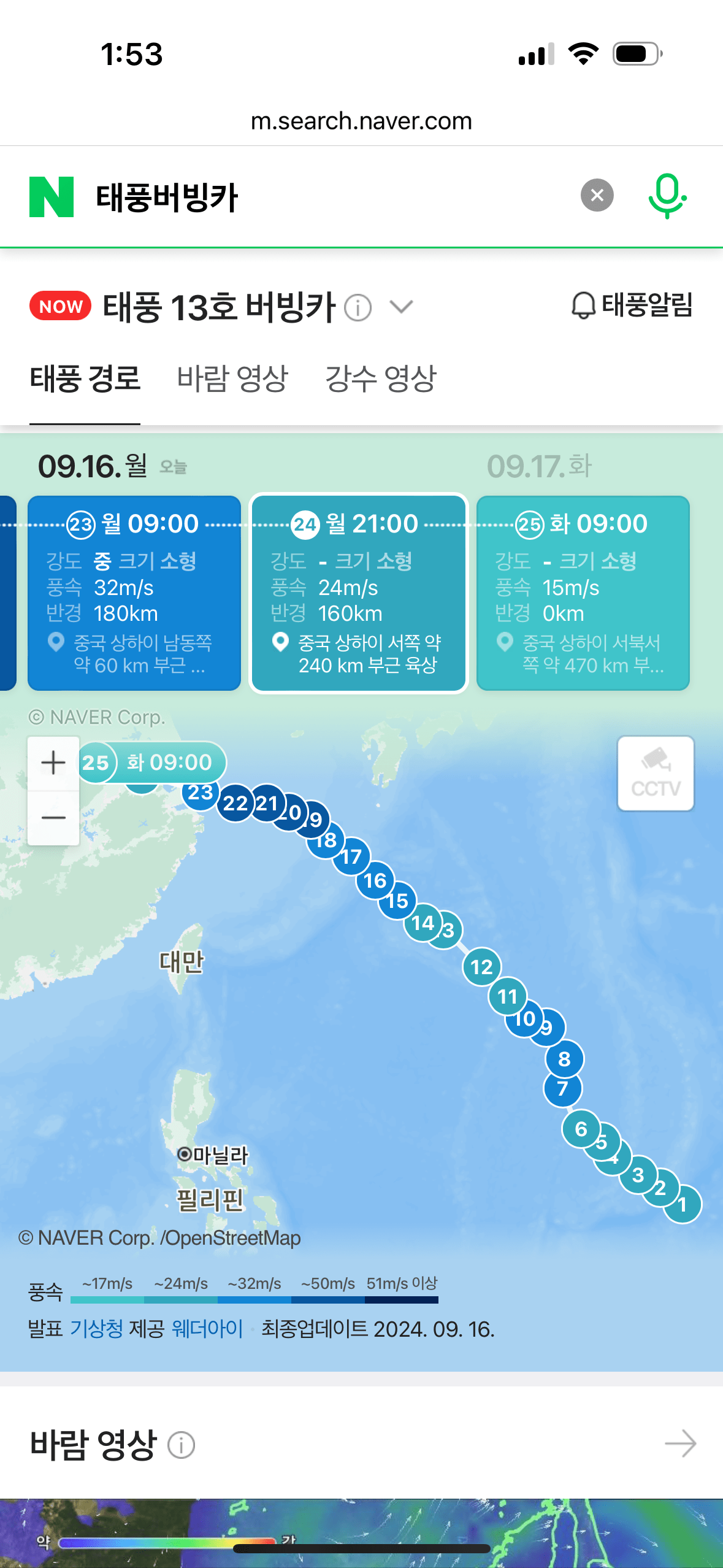This screenshot has height=1568, width=723.
Task: Show info about 태풍 13호 버빙카
Action: [x=358, y=307]
